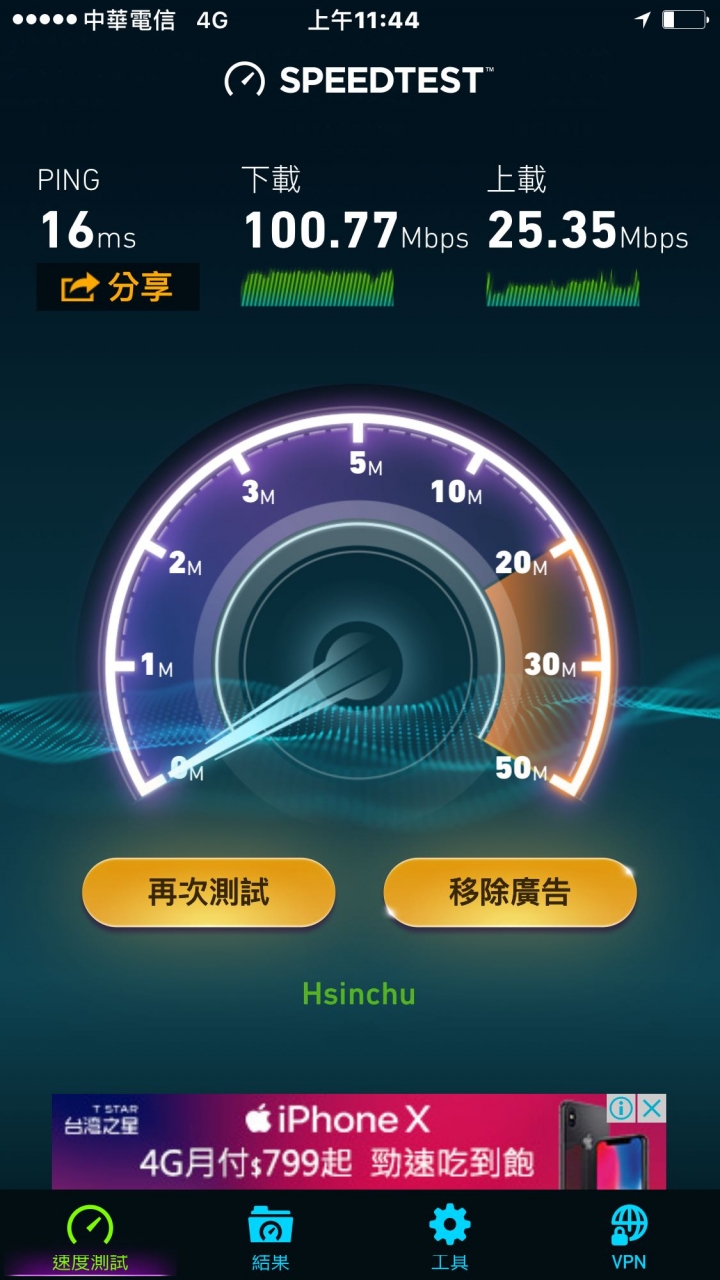Open the ad info icon
This screenshot has width=720, height=1280.
(622, 1107)
